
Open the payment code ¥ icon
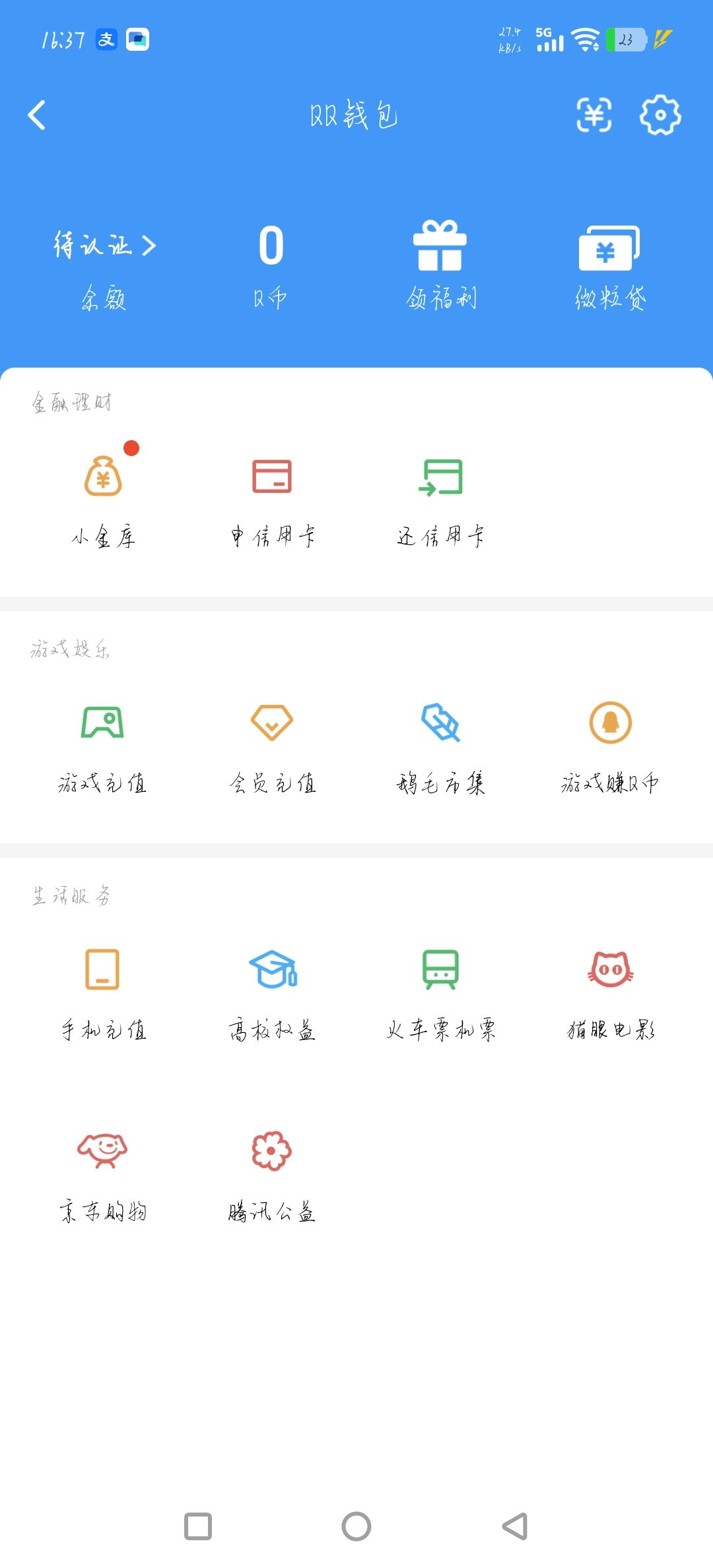coord(594,115)
